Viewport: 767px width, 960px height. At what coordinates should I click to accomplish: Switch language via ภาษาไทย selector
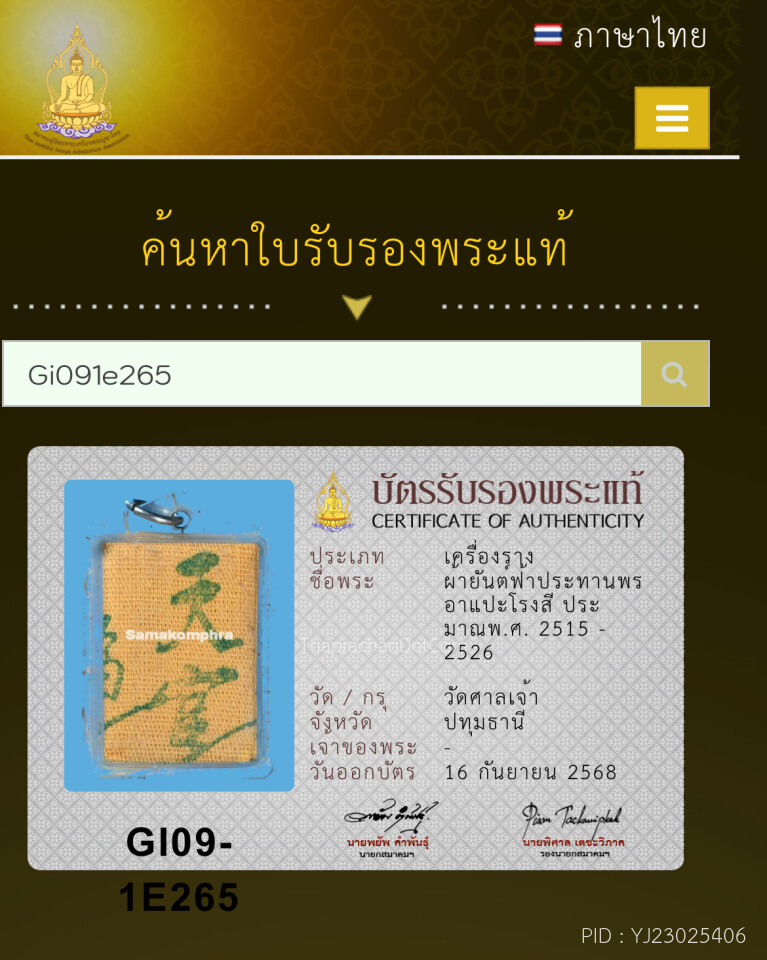click(x=621, y=37)
